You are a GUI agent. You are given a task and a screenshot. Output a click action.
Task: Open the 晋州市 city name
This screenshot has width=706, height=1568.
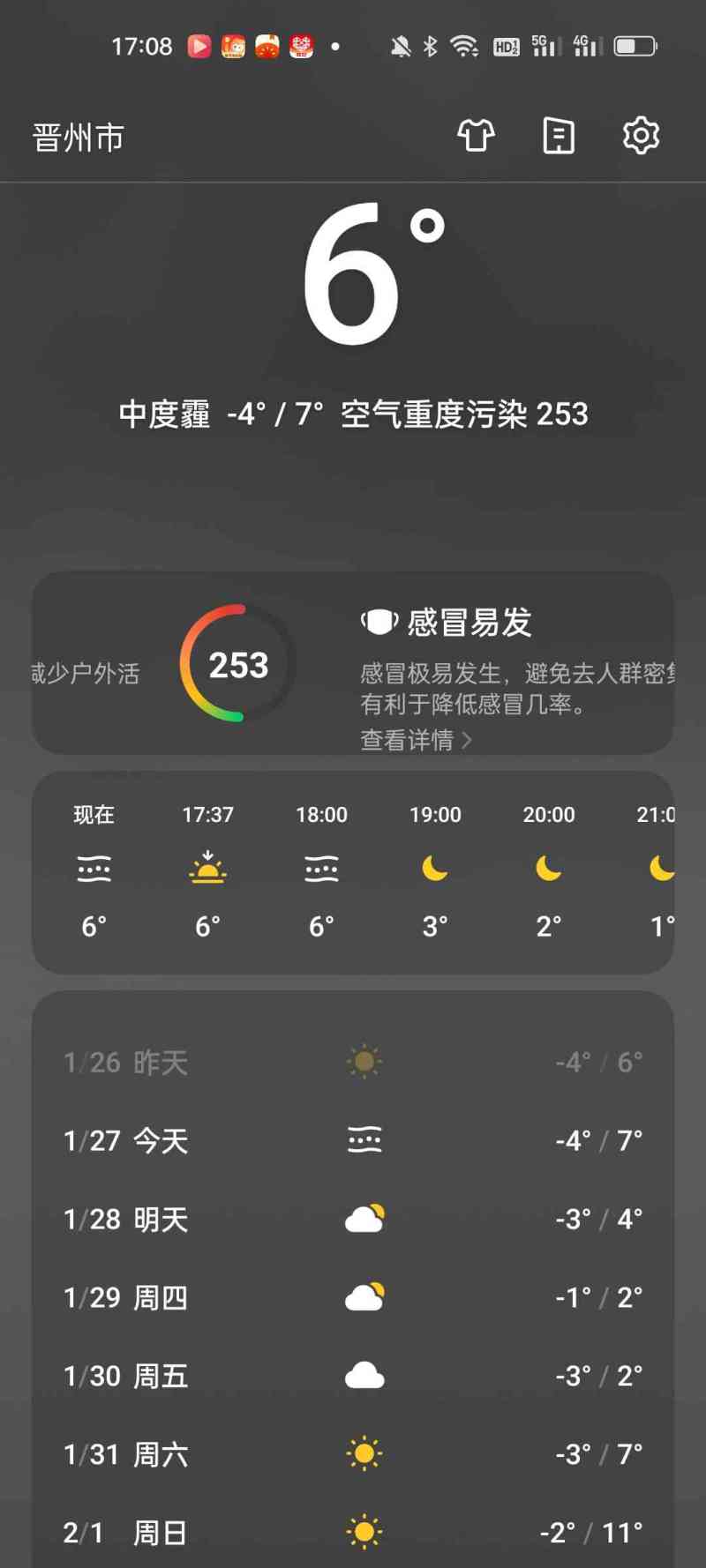[x=79, y=138]
